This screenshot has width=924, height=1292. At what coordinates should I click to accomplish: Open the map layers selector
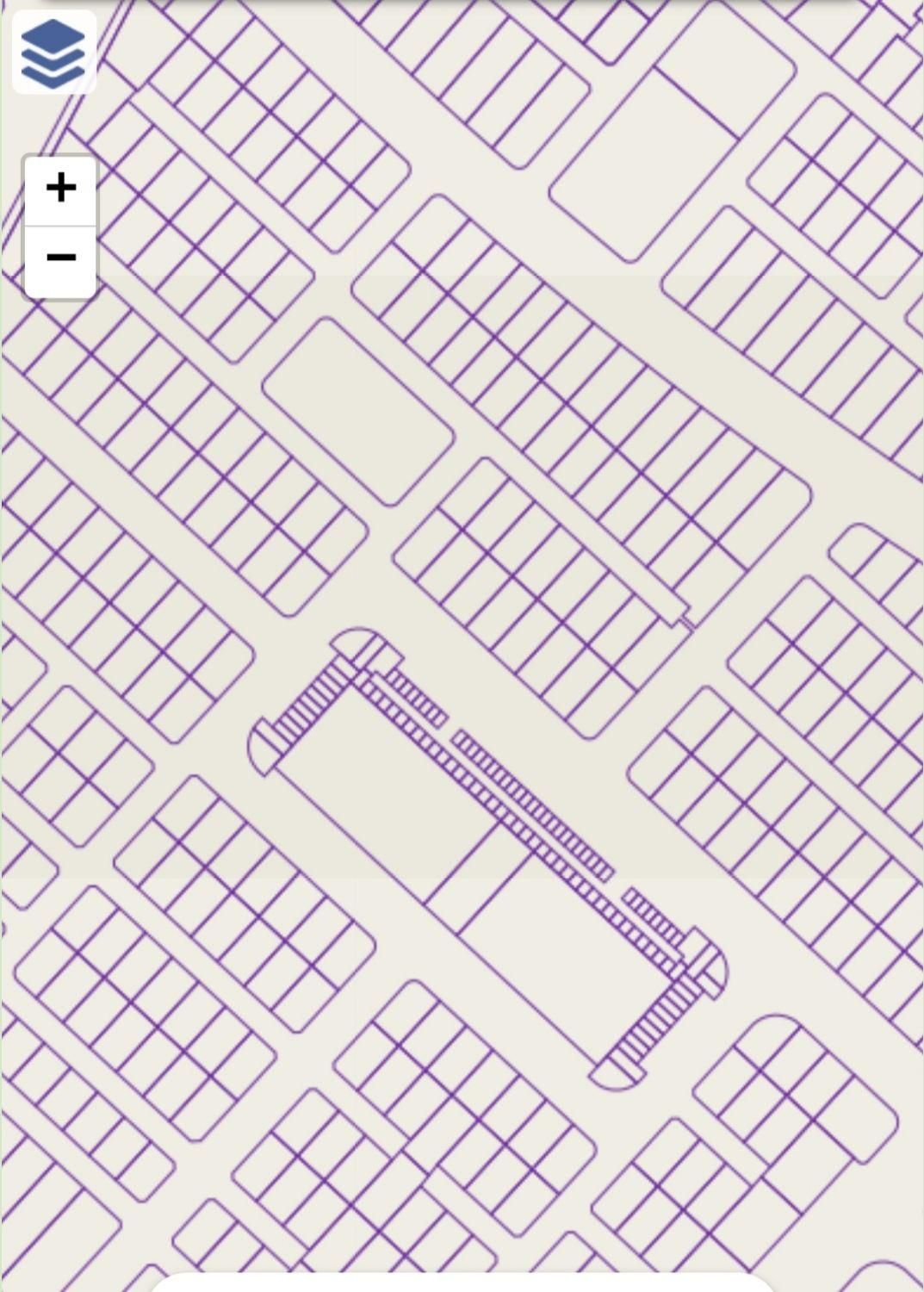53,52
